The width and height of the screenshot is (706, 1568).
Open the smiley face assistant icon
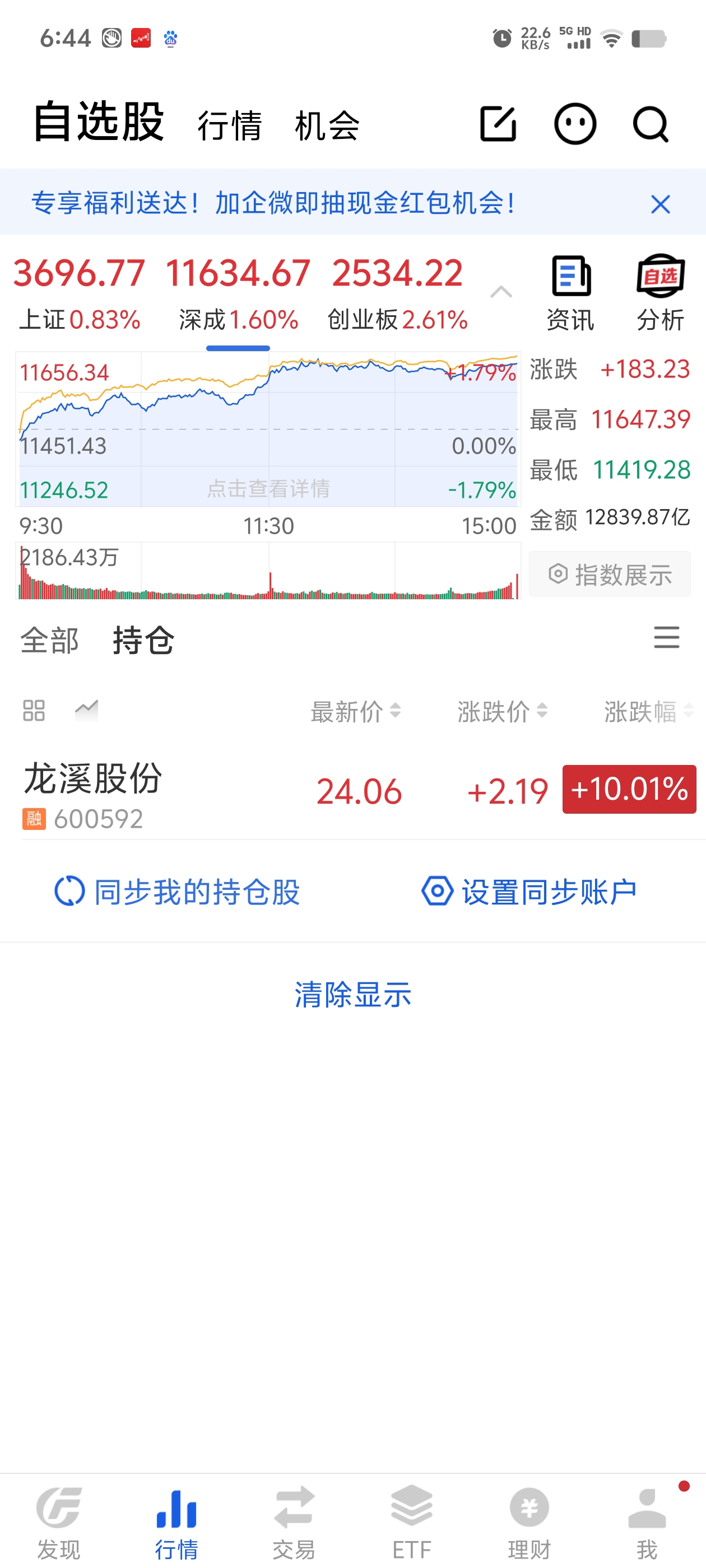[574, 124]
